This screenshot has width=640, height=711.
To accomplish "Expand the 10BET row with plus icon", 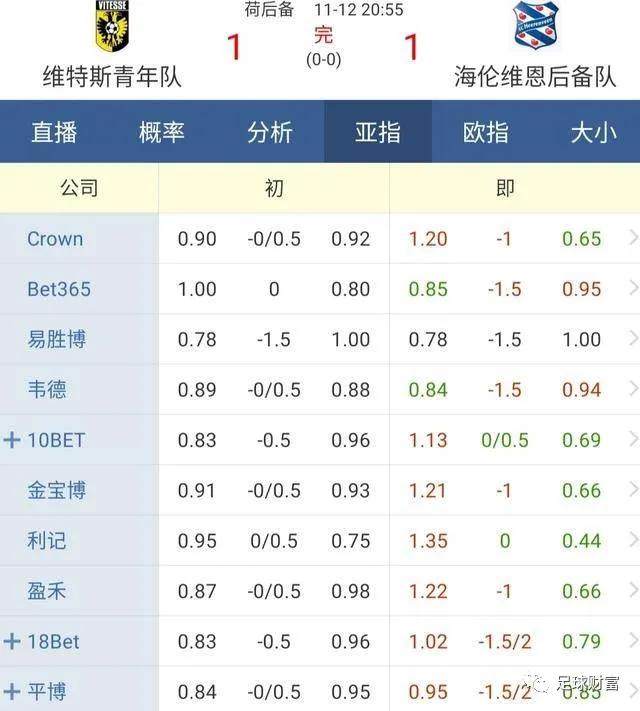I will coord(12,440).
